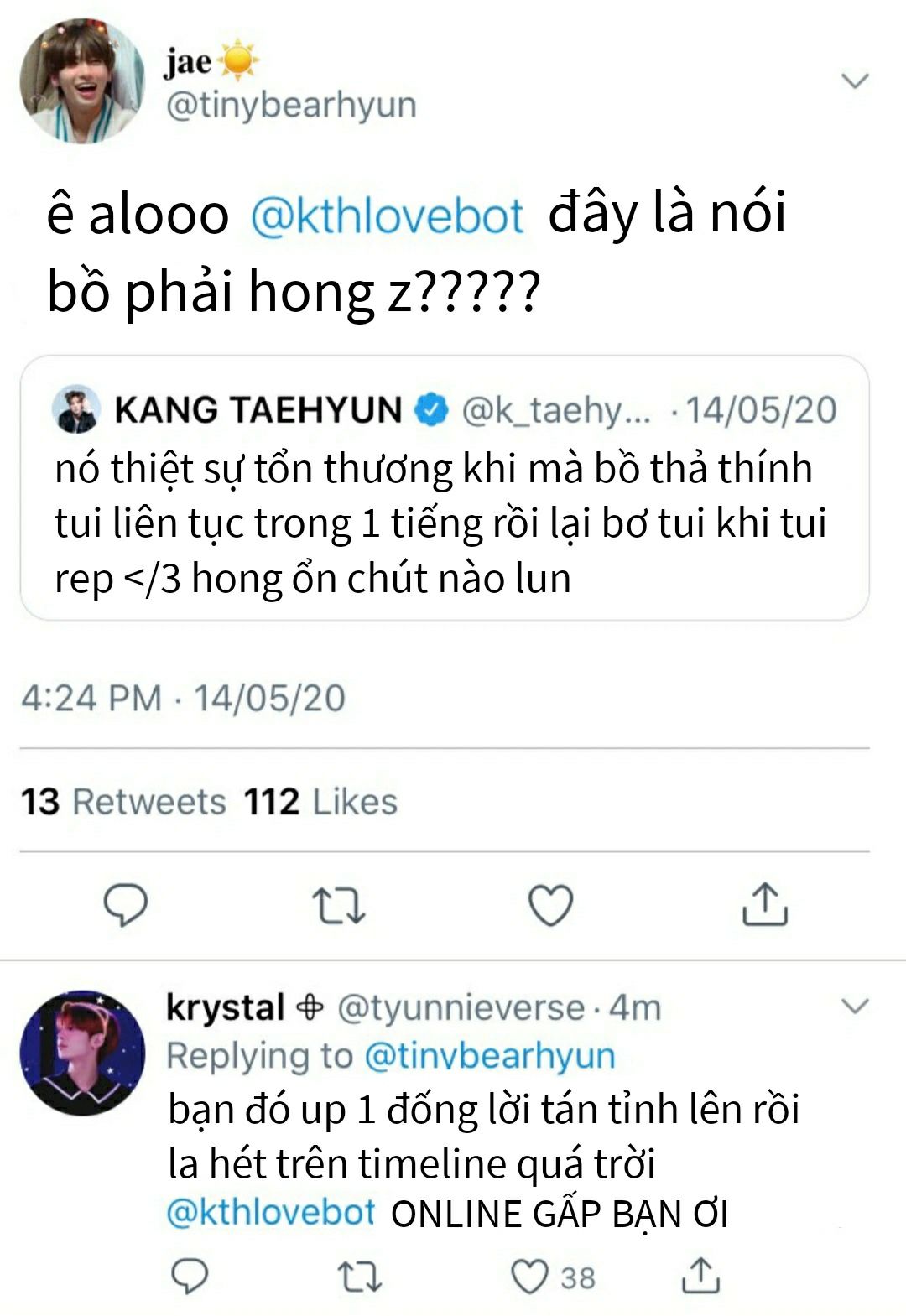
Task: Like krystal's reply with 38 likes
Action: coord(530,1277)
